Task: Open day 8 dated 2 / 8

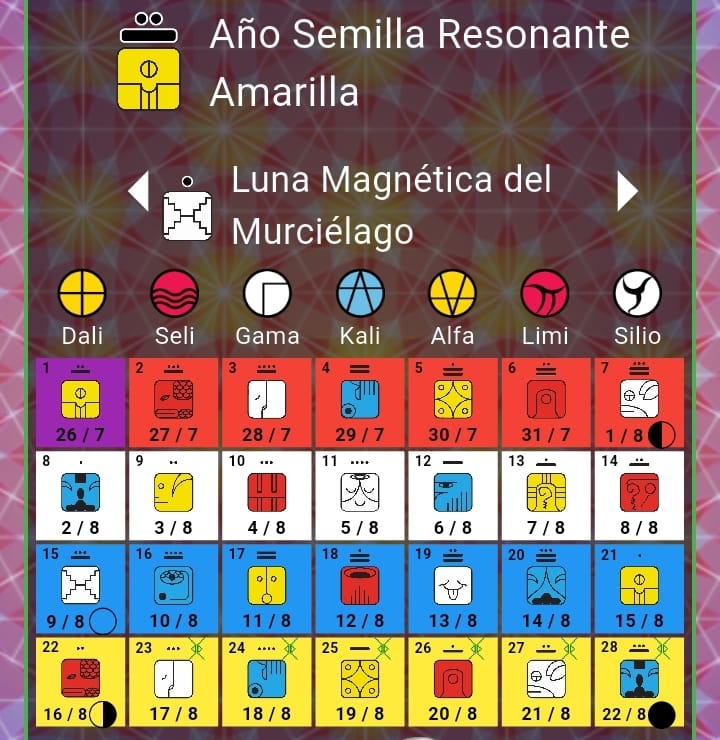Action: coord(80,495)
